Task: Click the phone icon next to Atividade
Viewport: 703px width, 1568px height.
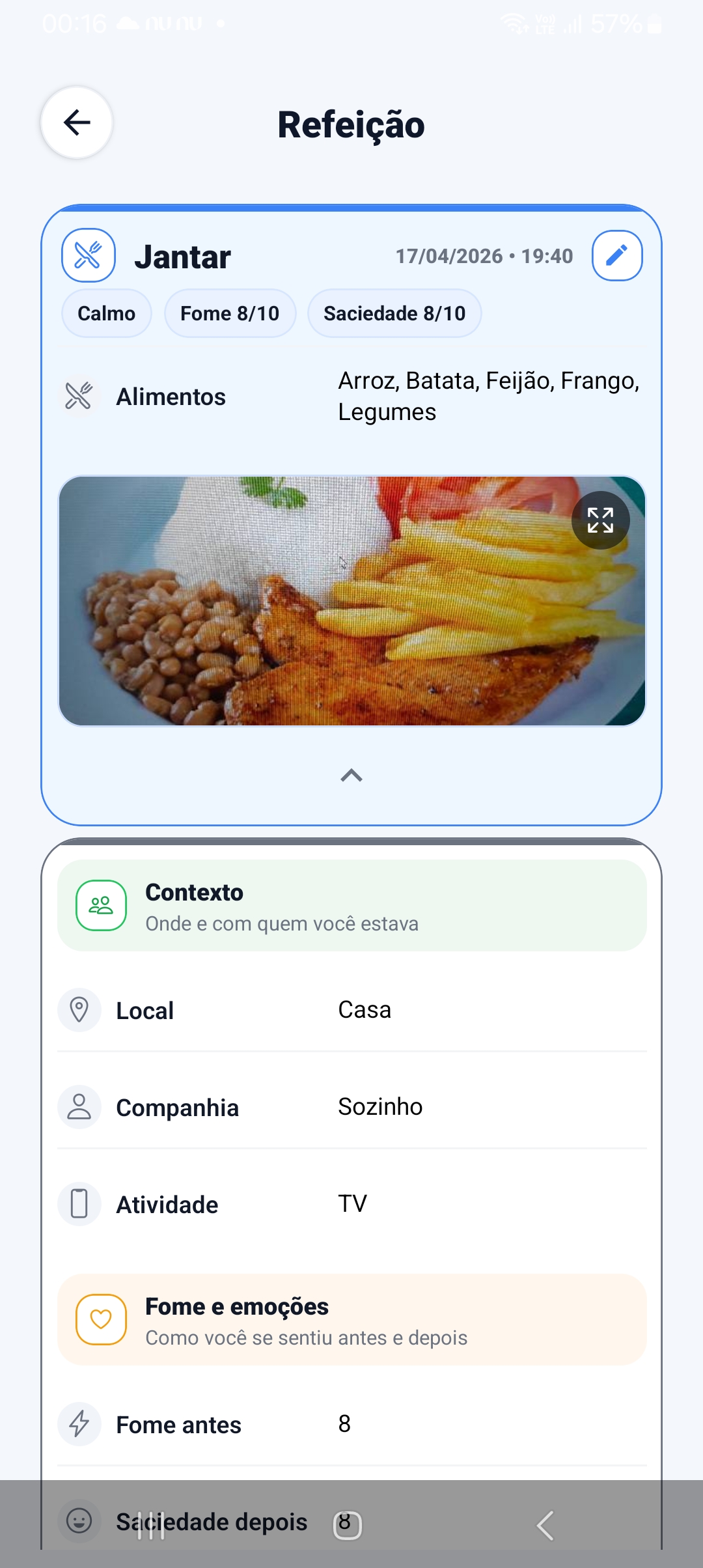Action: point(79,1203)
